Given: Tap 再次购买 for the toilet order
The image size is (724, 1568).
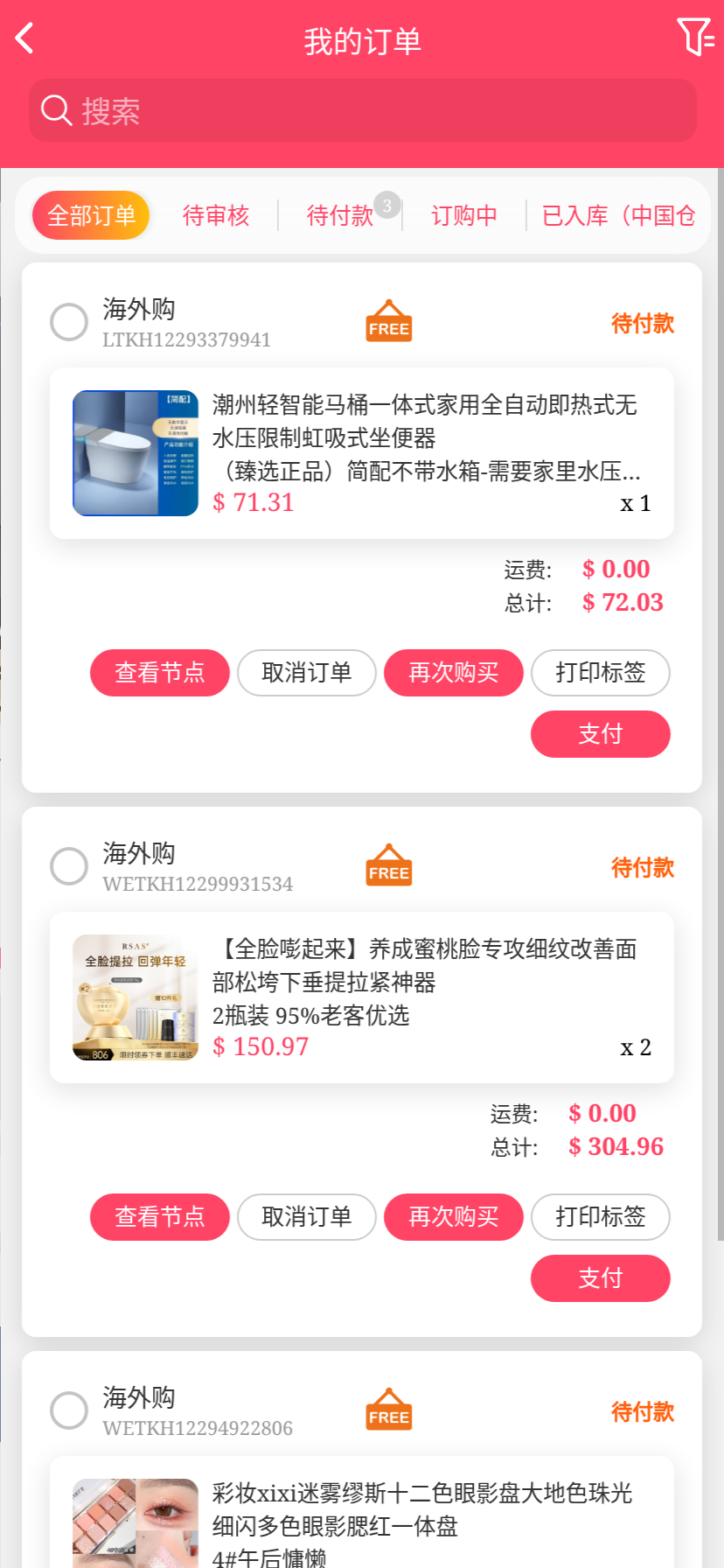Looking at the screenshot, I should [x=454, y=673].
